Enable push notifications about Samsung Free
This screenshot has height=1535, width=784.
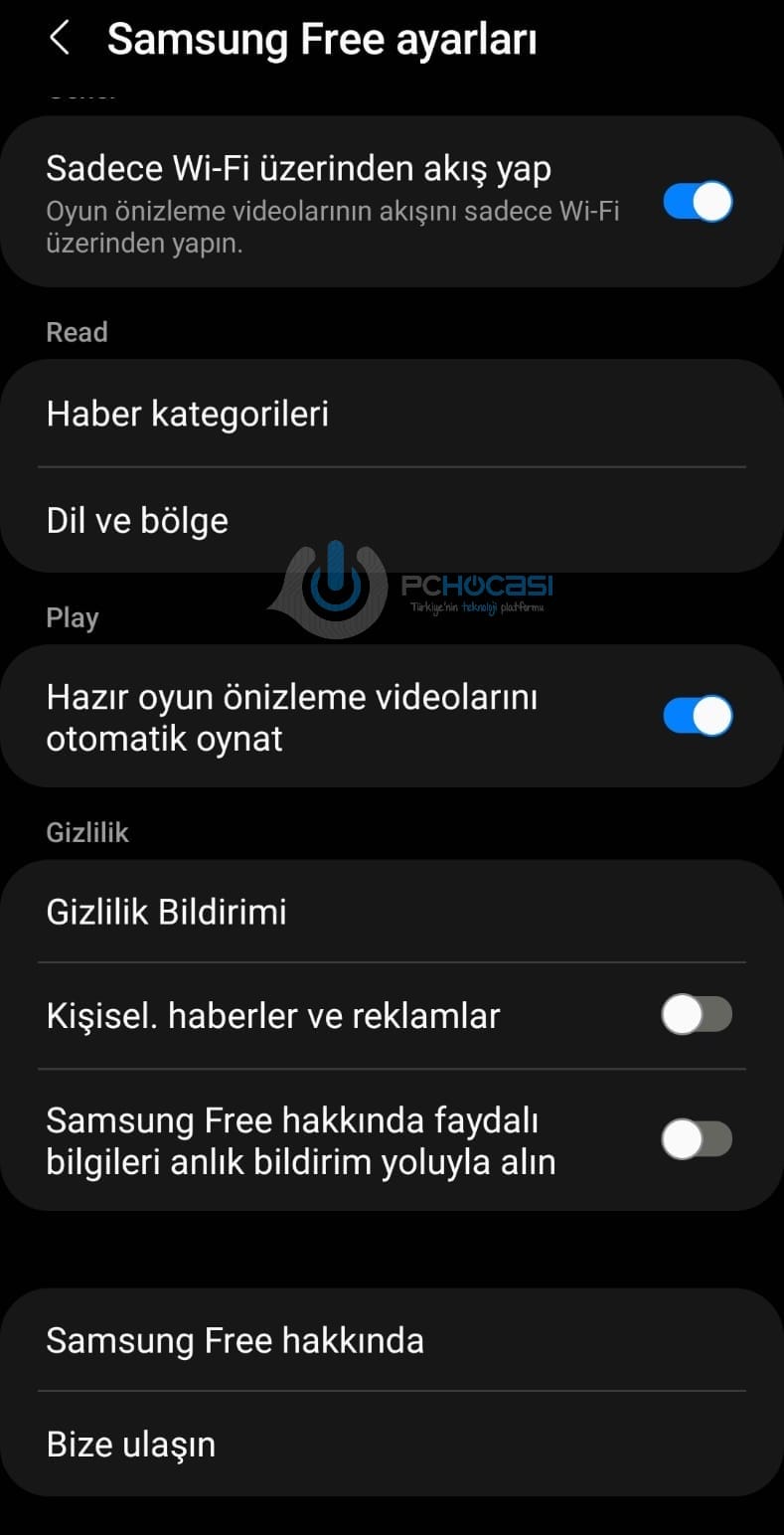tap(696, 1138)
